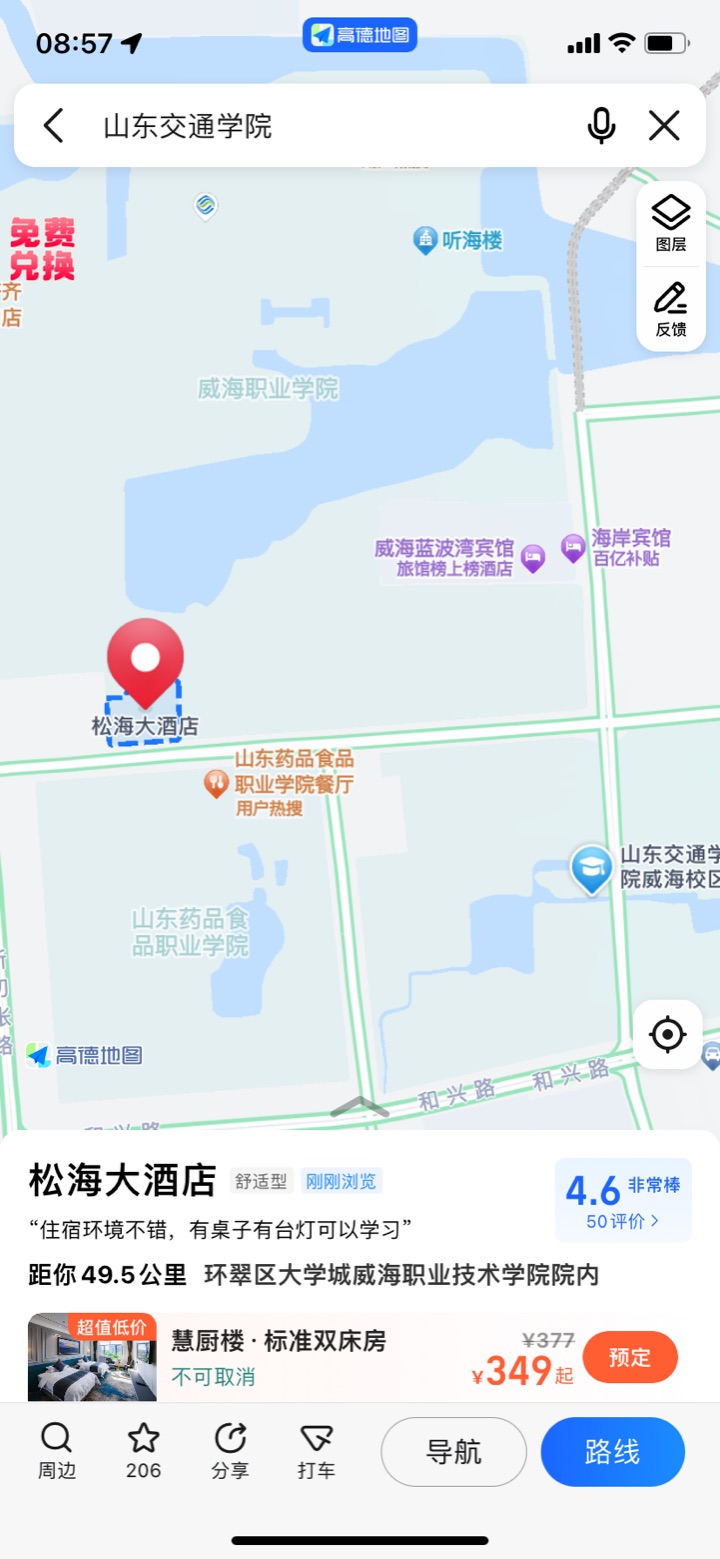Tap 预定 to book the room

(630, 1357)
